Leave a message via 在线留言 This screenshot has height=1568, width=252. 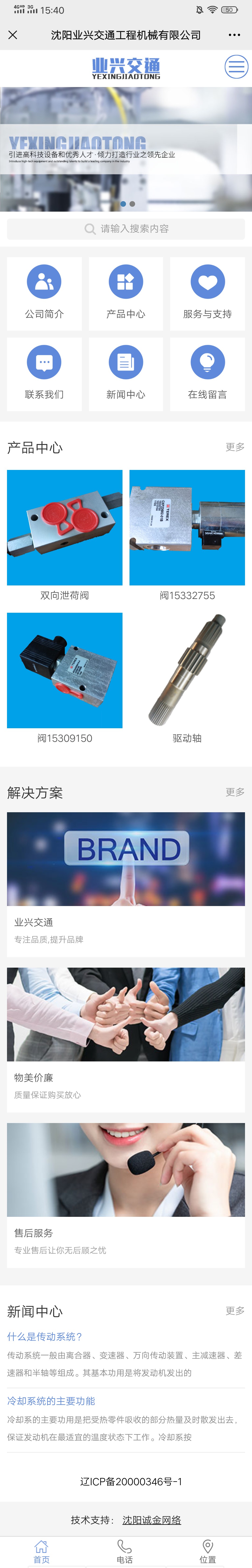tap(208, 374)
